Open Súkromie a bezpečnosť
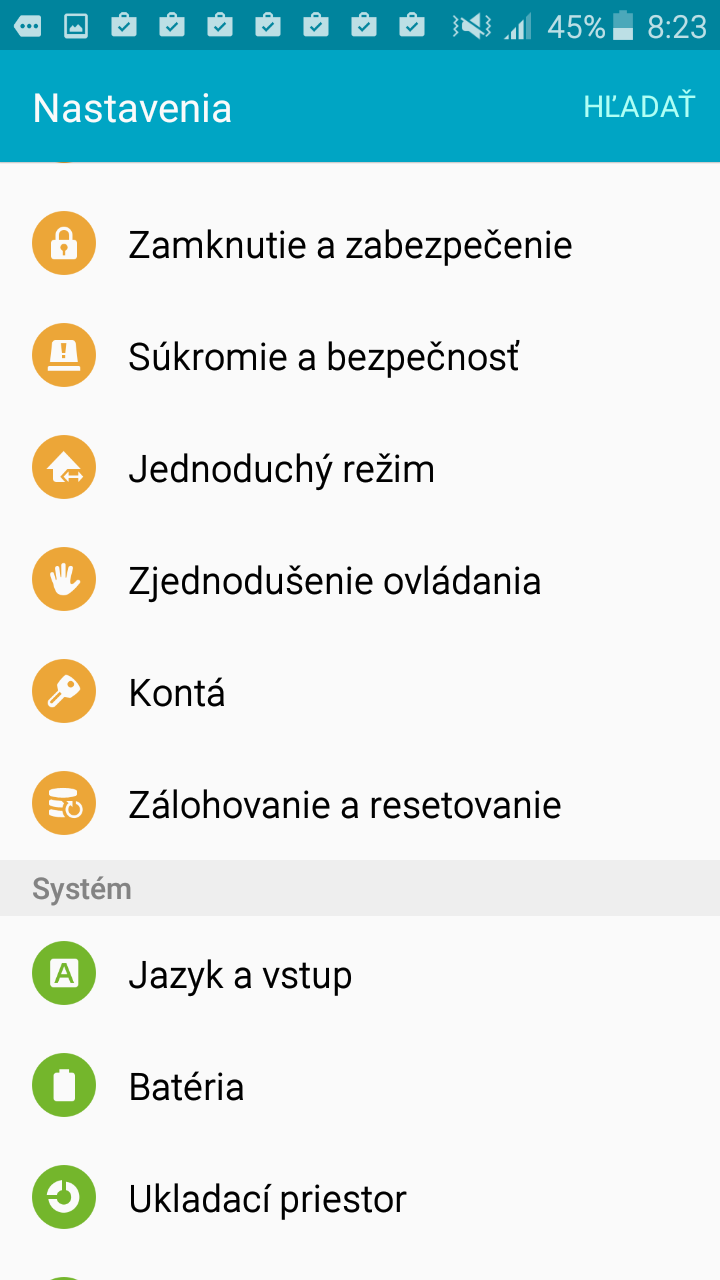Screen dimensions: 720x1280 (360, 356)
